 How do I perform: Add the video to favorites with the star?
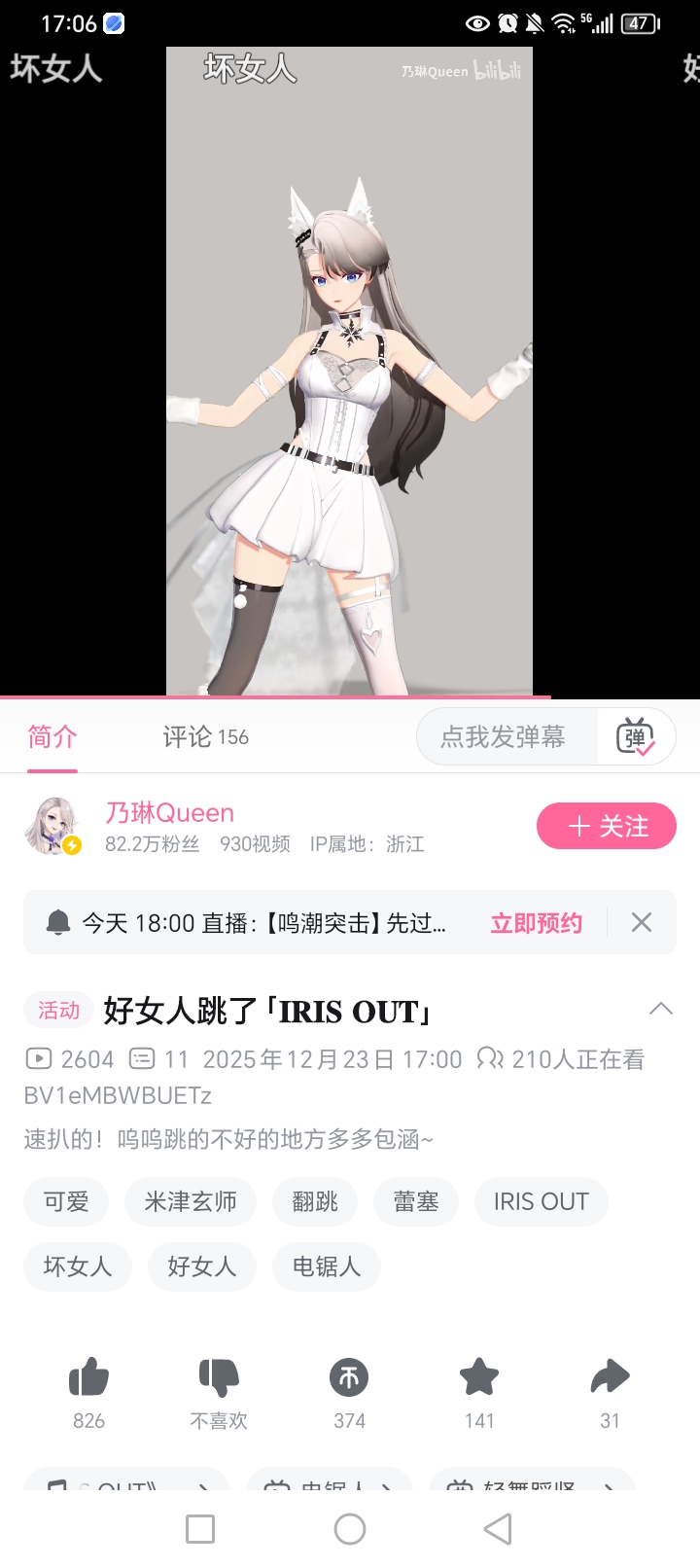point(479,1377)
